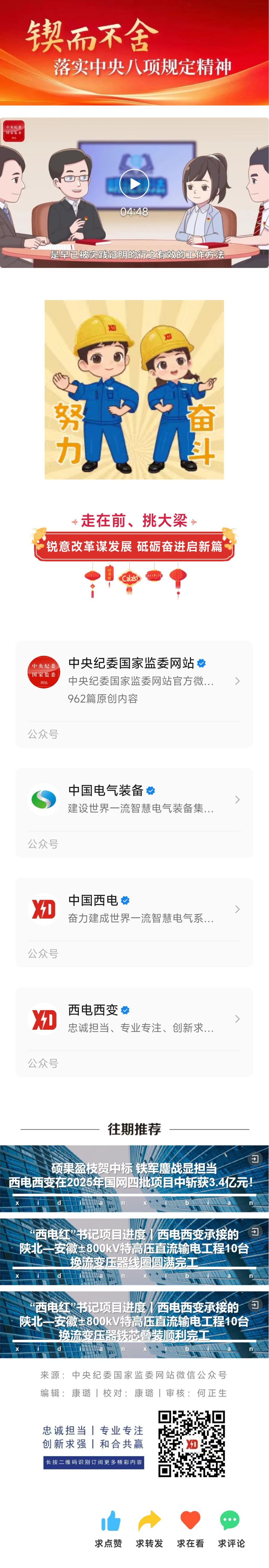Visit the 中国电气装备 official account
269x1568 pixels.
tap(134, 799)
